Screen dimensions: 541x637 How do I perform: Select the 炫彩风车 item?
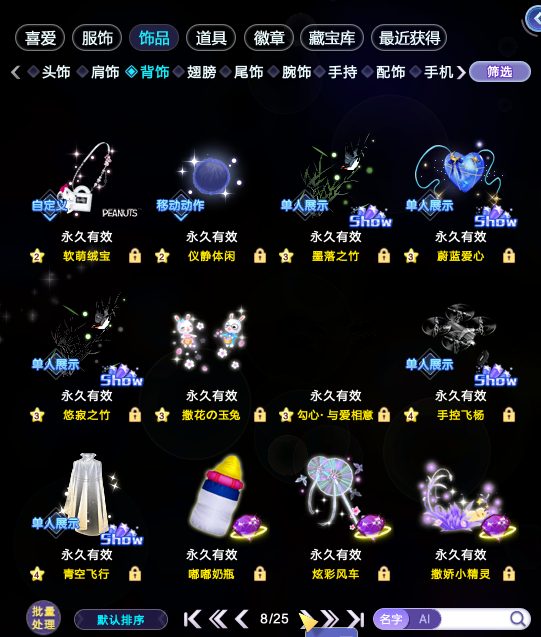tap(335, 516)
